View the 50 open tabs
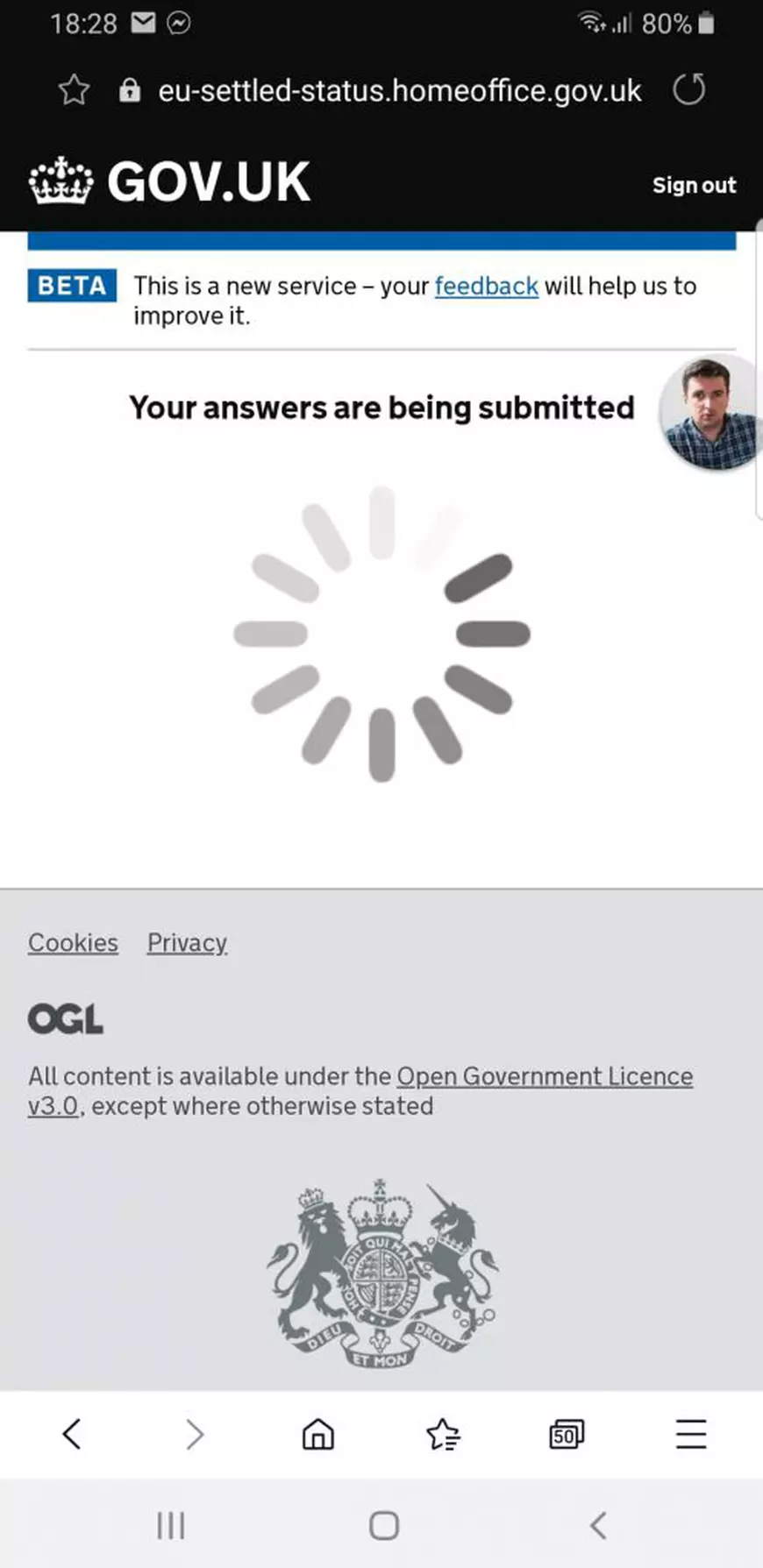 [x=566, y=1435]
